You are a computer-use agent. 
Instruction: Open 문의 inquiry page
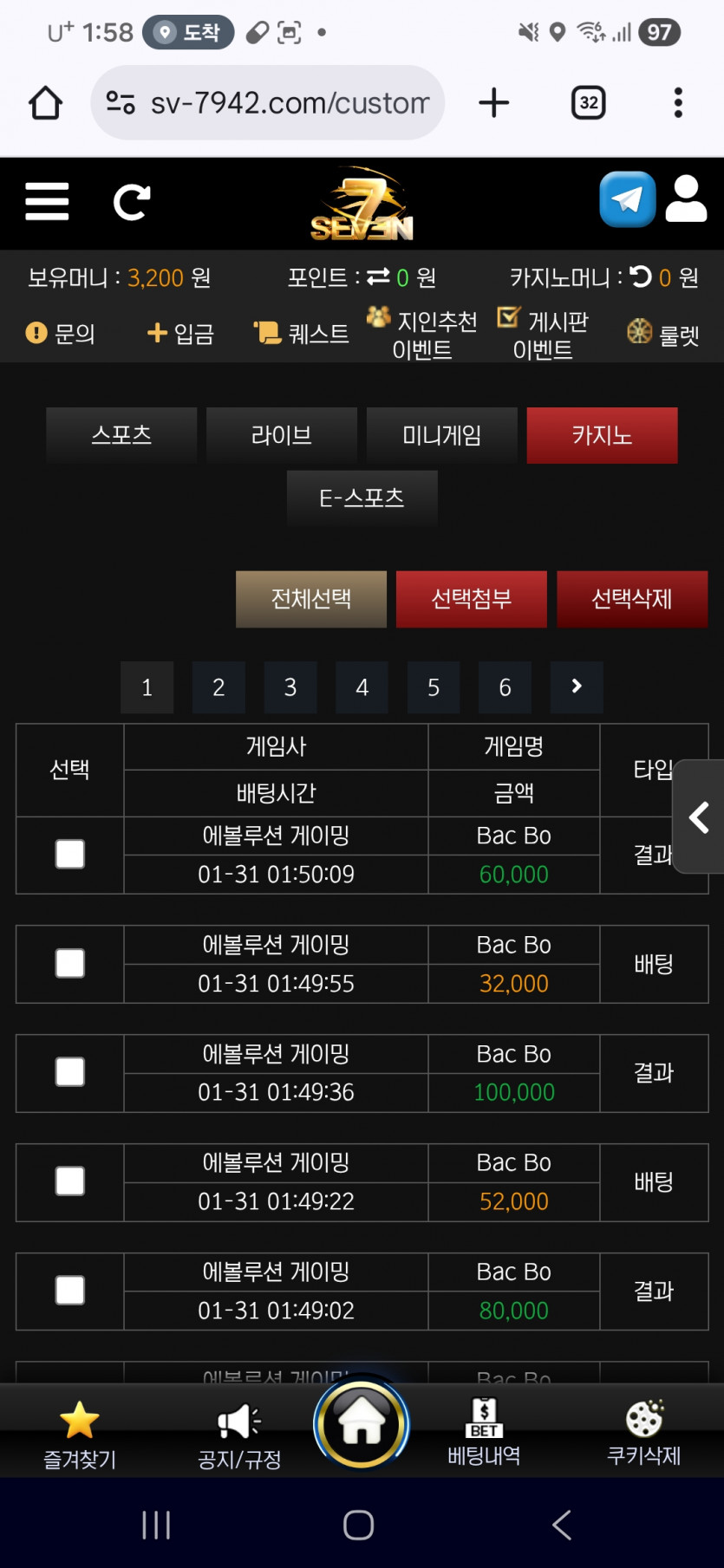(61, 334)
